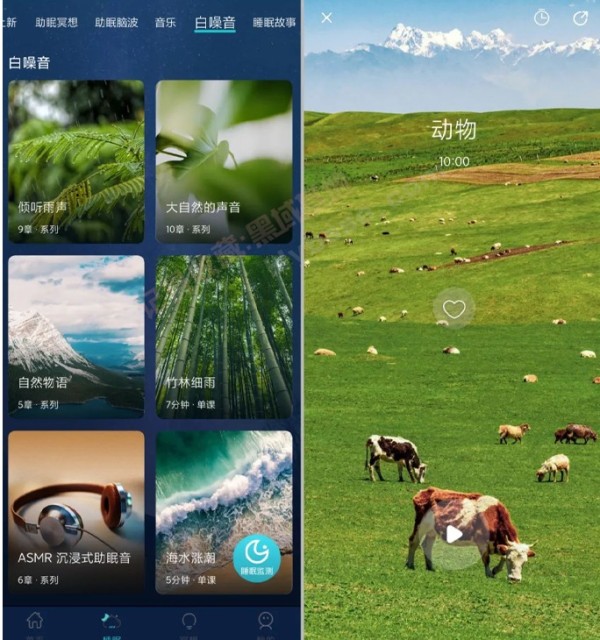Open the sleep timer clock icon
600x640 pixels.
[x=541, y=18]
